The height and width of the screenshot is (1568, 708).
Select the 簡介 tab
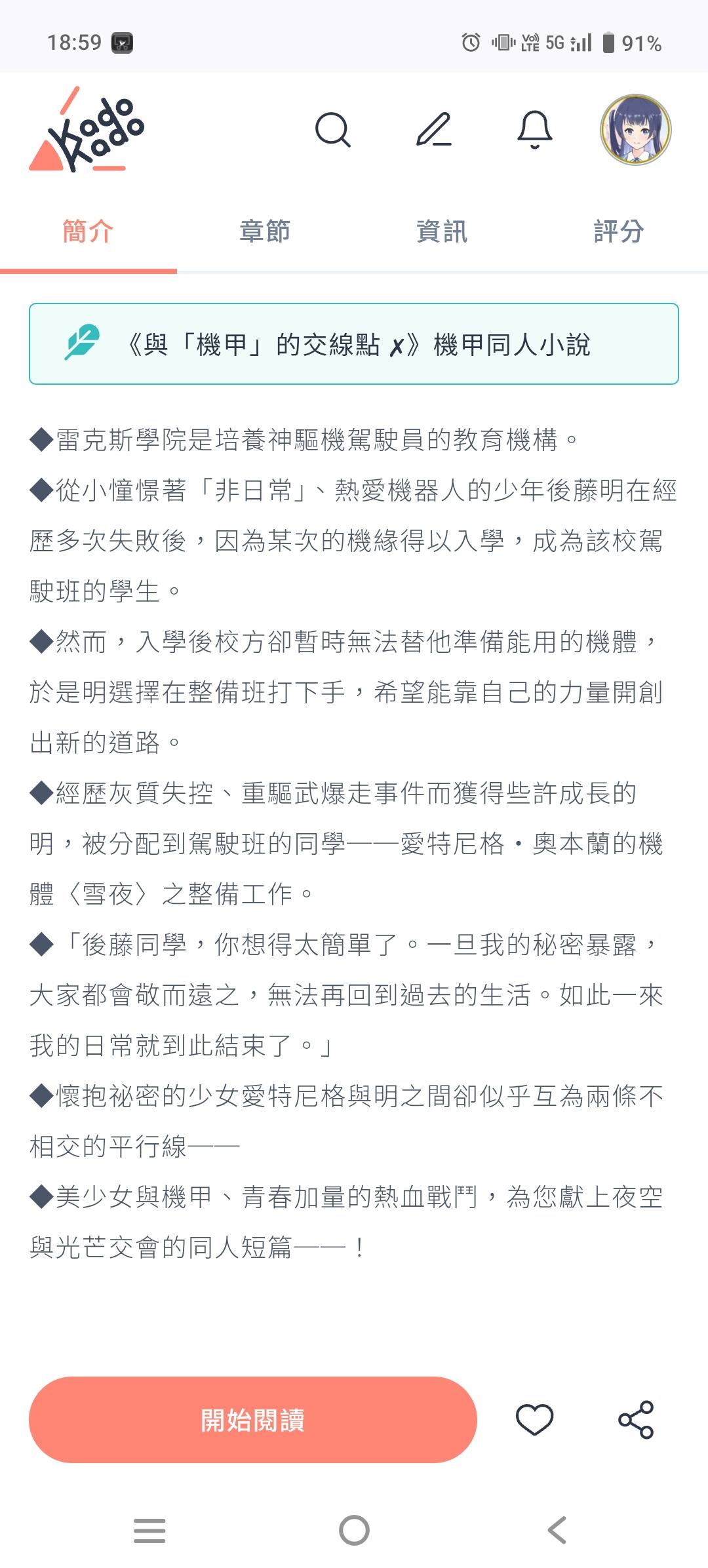coord(88,232)
